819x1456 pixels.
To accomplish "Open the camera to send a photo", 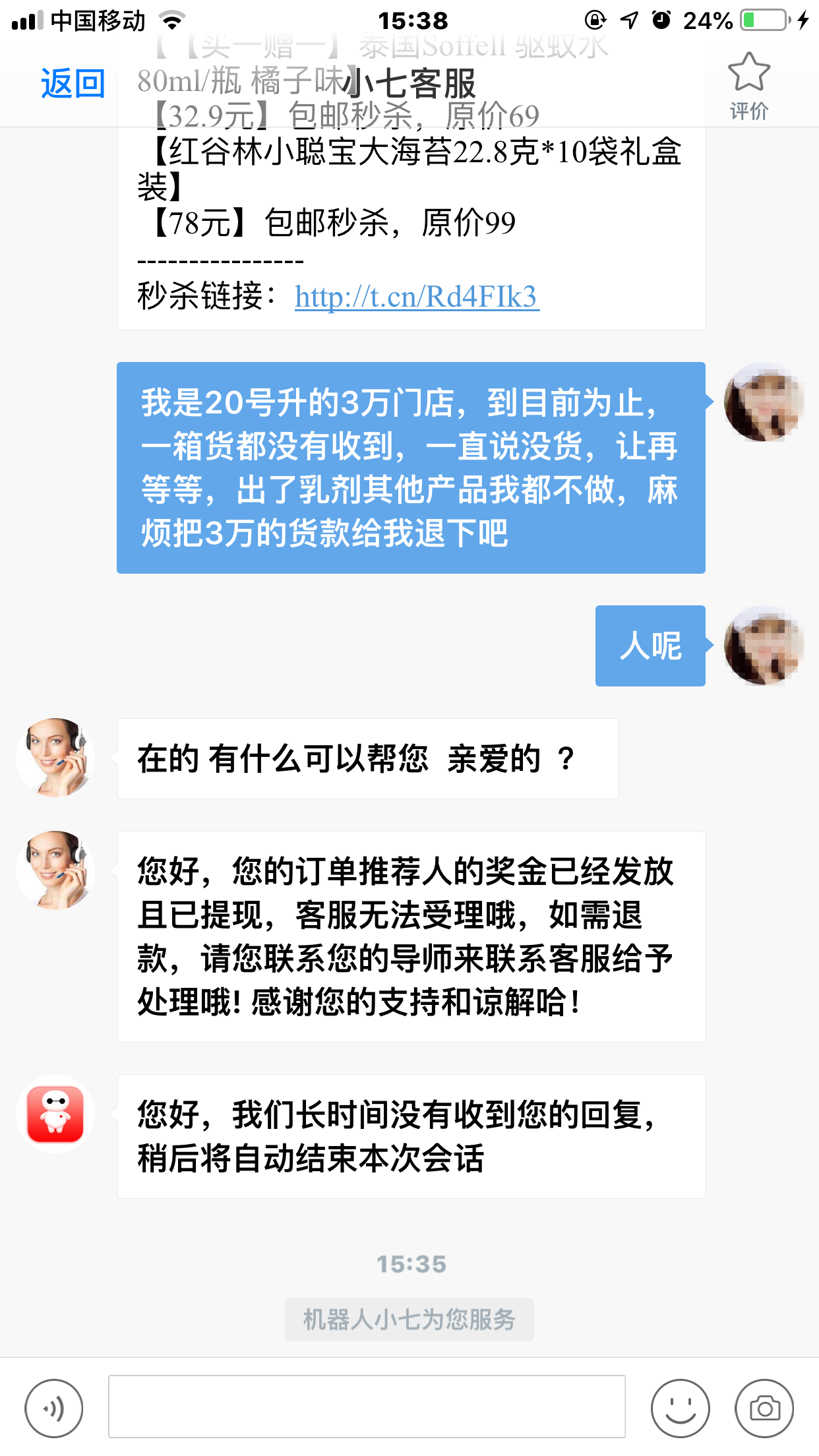I will 764,1409.
